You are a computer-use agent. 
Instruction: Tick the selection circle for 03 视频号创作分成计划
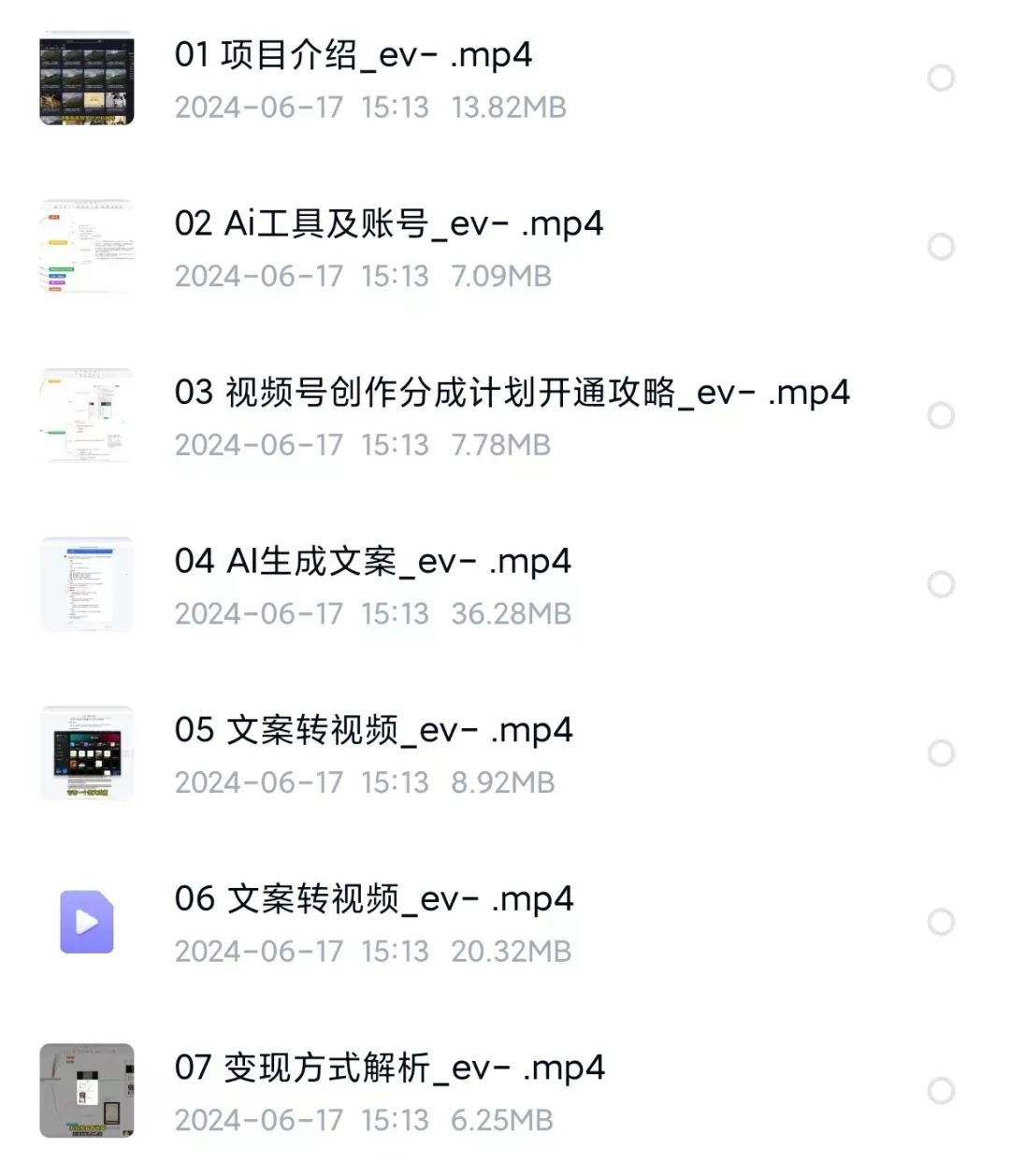pyautogui.click(x=939, y=416)
